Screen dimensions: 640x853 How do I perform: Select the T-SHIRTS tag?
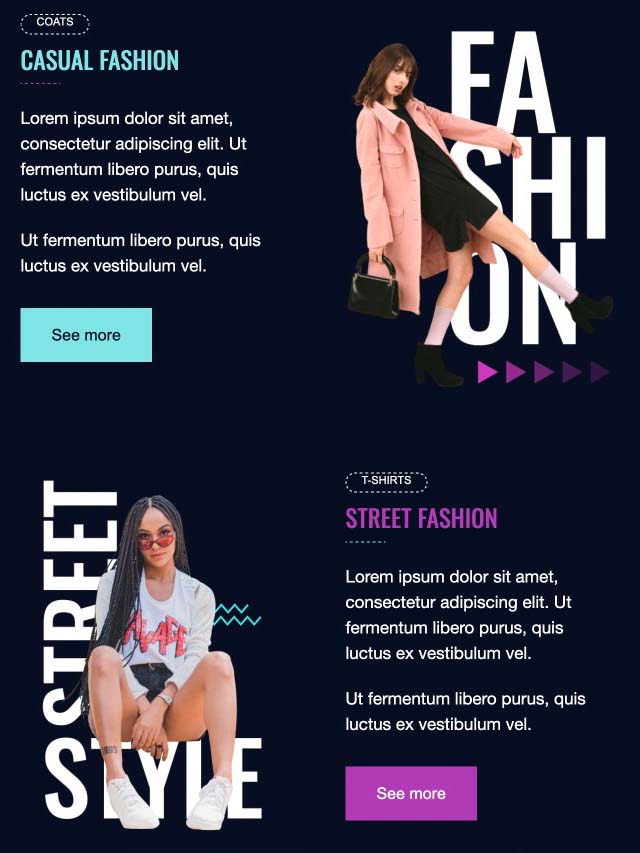point(386,482)
